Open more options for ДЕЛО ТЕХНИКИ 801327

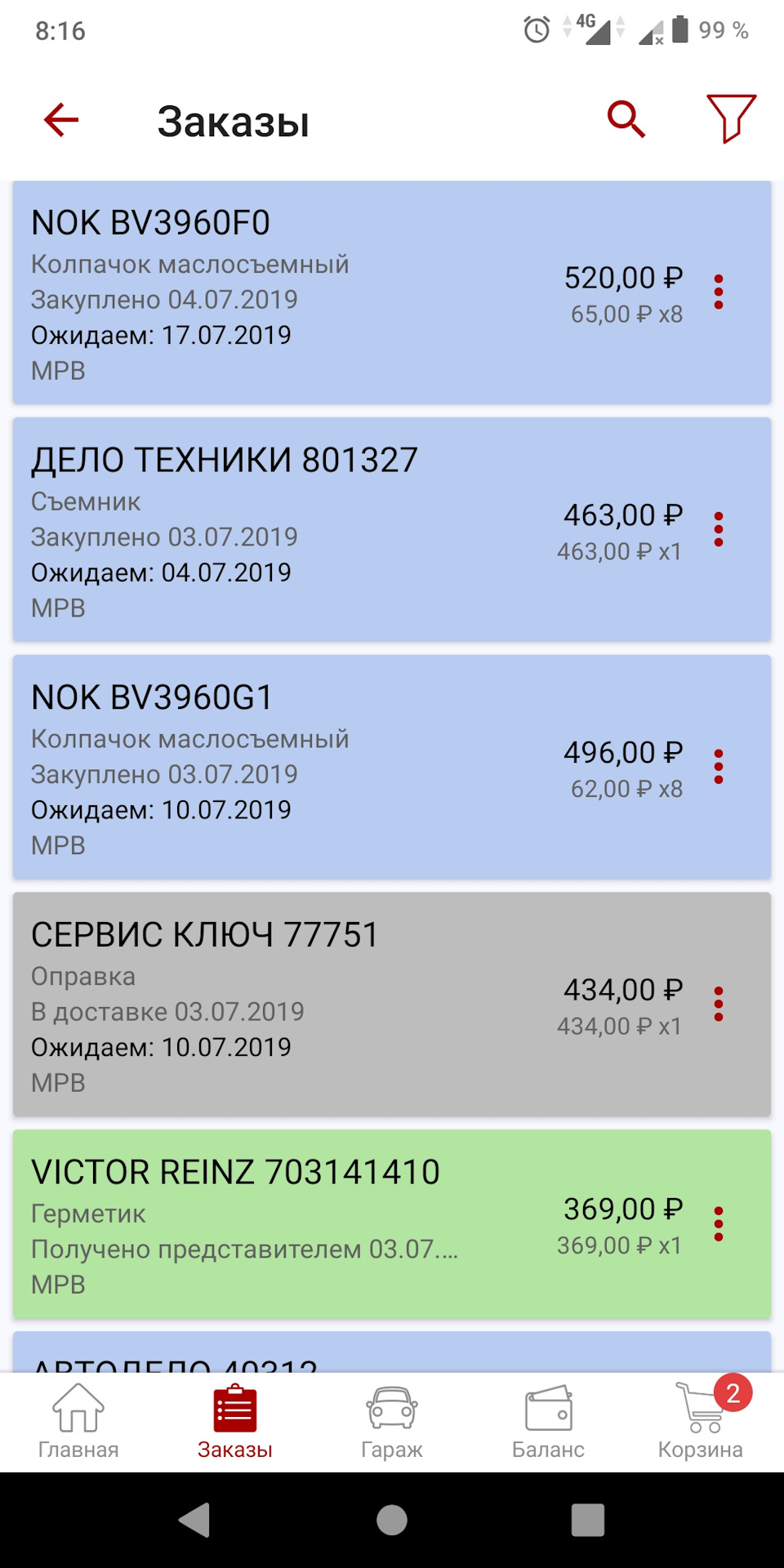click(719, 529)
